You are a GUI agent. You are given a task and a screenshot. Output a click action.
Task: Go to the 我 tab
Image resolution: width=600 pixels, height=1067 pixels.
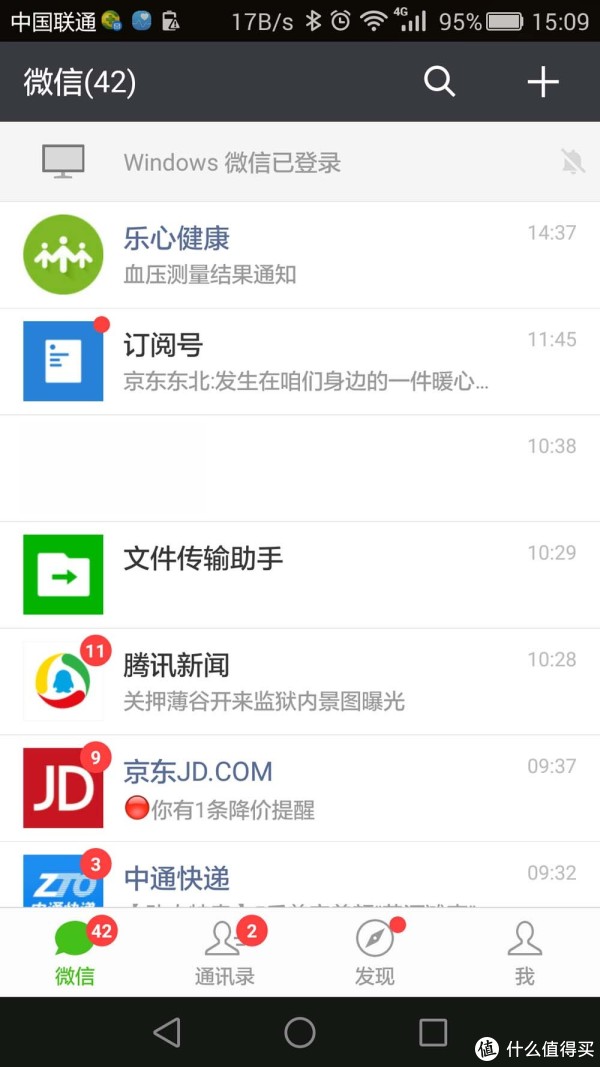point(524,952)
